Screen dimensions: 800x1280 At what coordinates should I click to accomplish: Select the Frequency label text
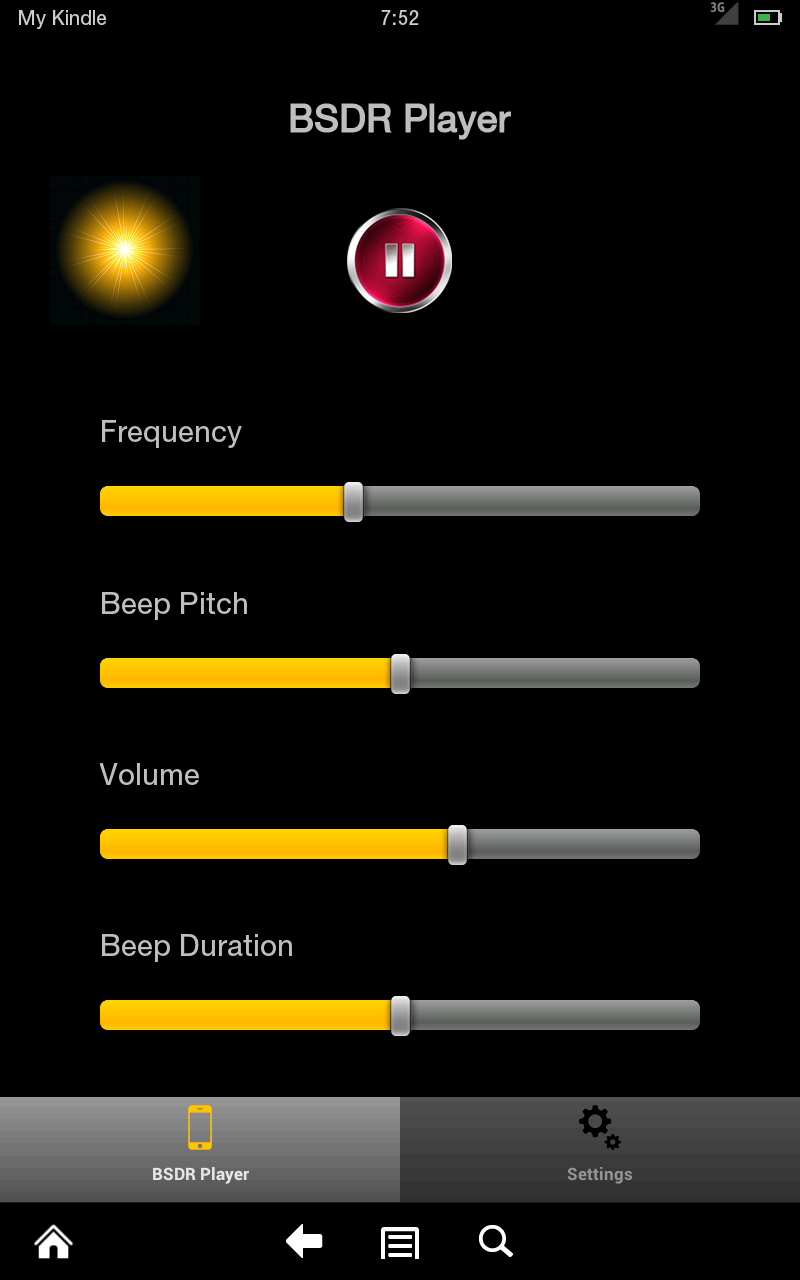pos(170,431)
